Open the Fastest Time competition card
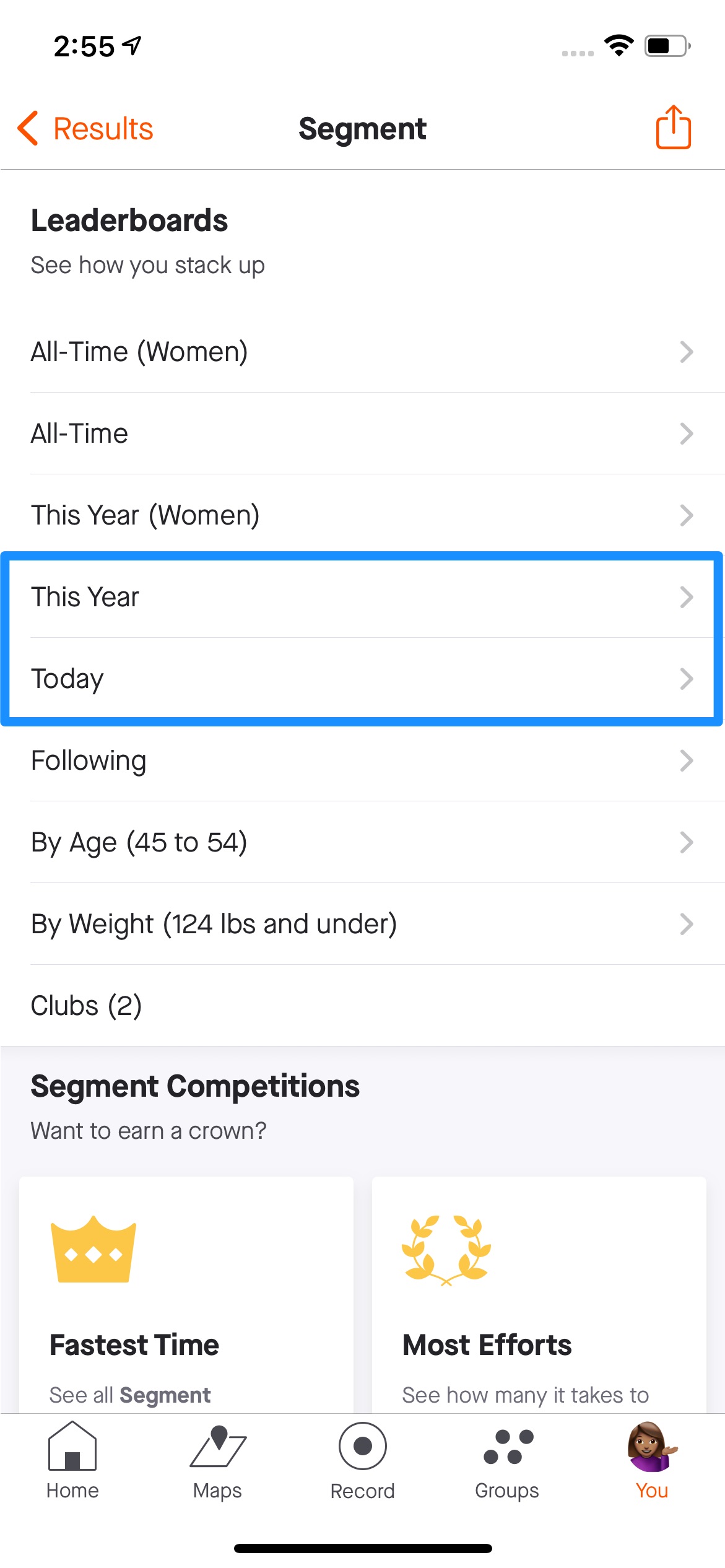 [x=186, y=1300]
